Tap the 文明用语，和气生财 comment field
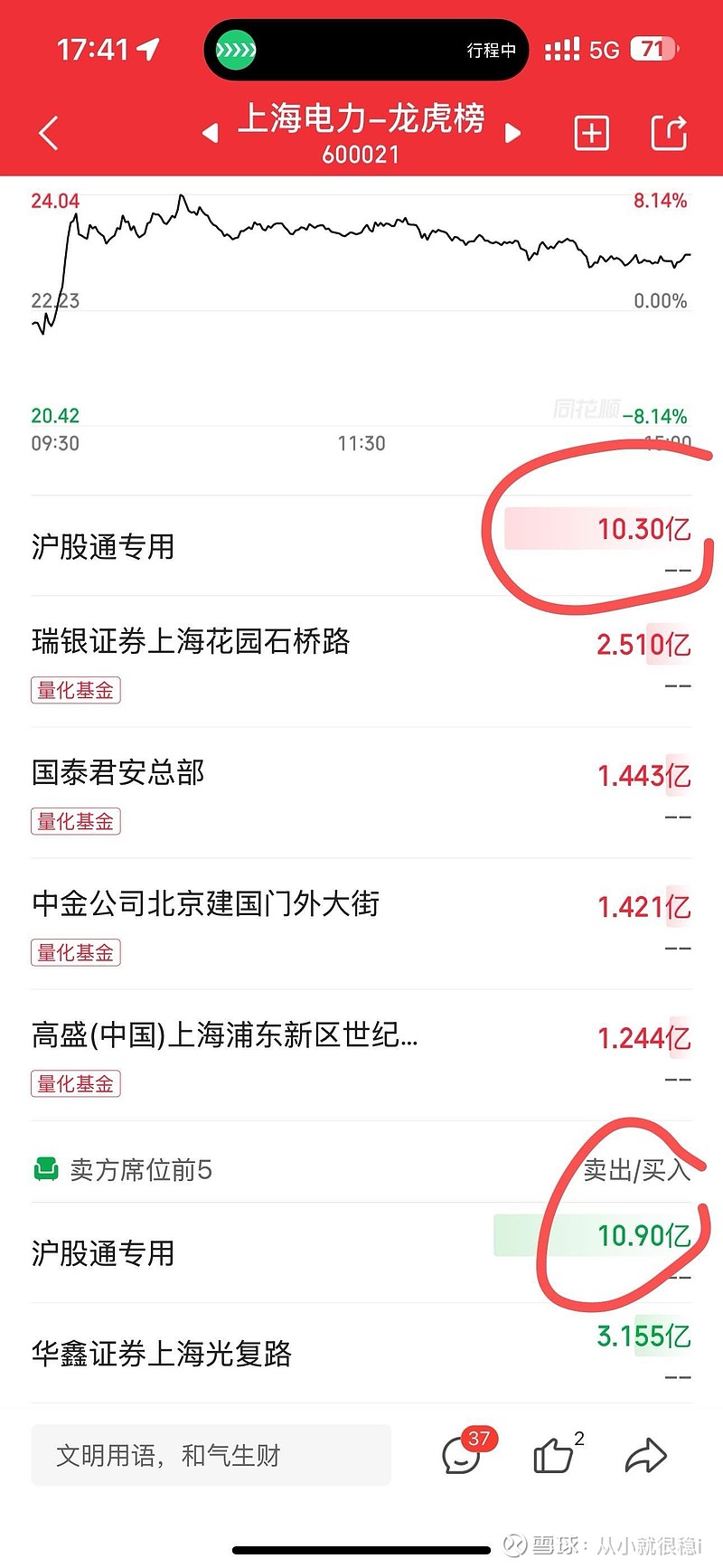Image resolution: width=723 pixels, height=1568 pixels. click(x=211, y=1455)
